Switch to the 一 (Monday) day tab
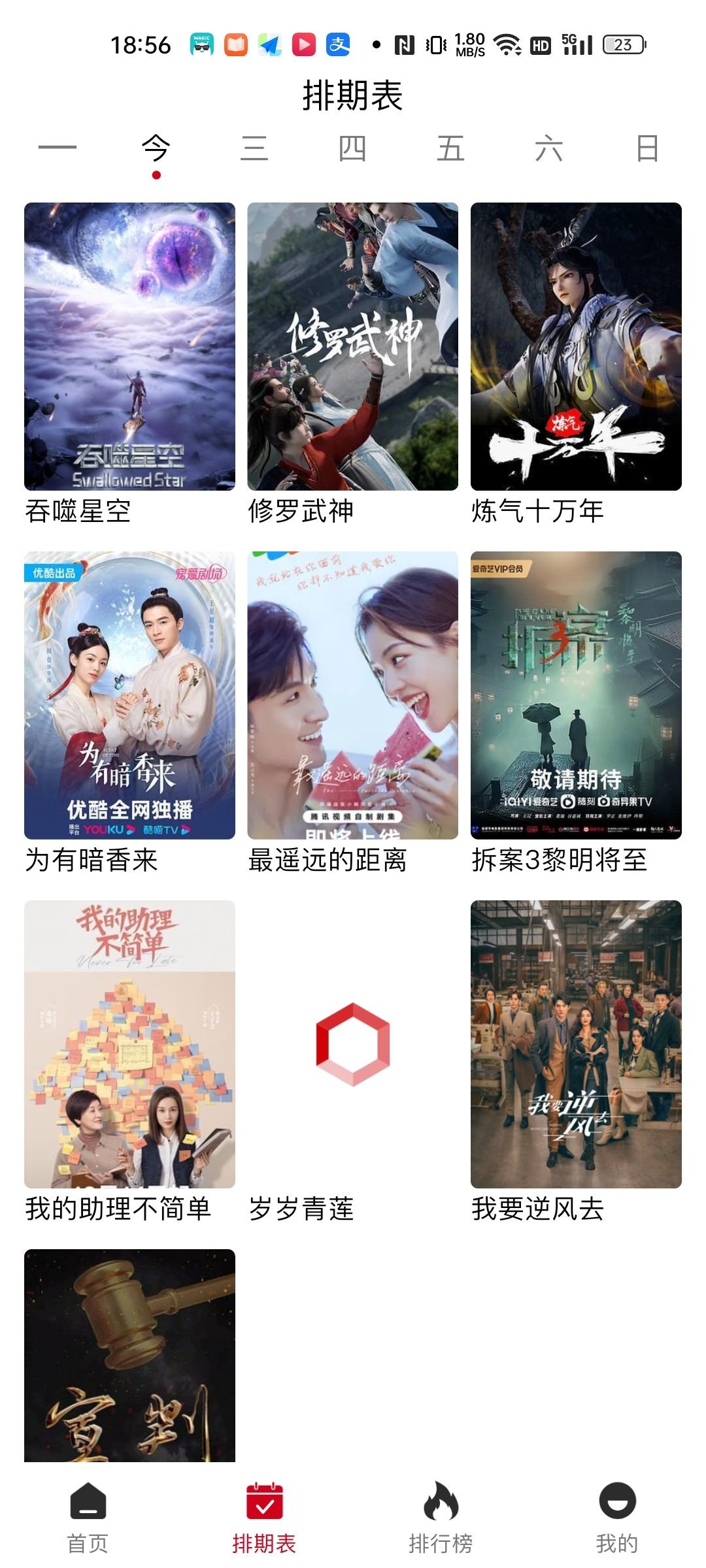 coord(58,148)
